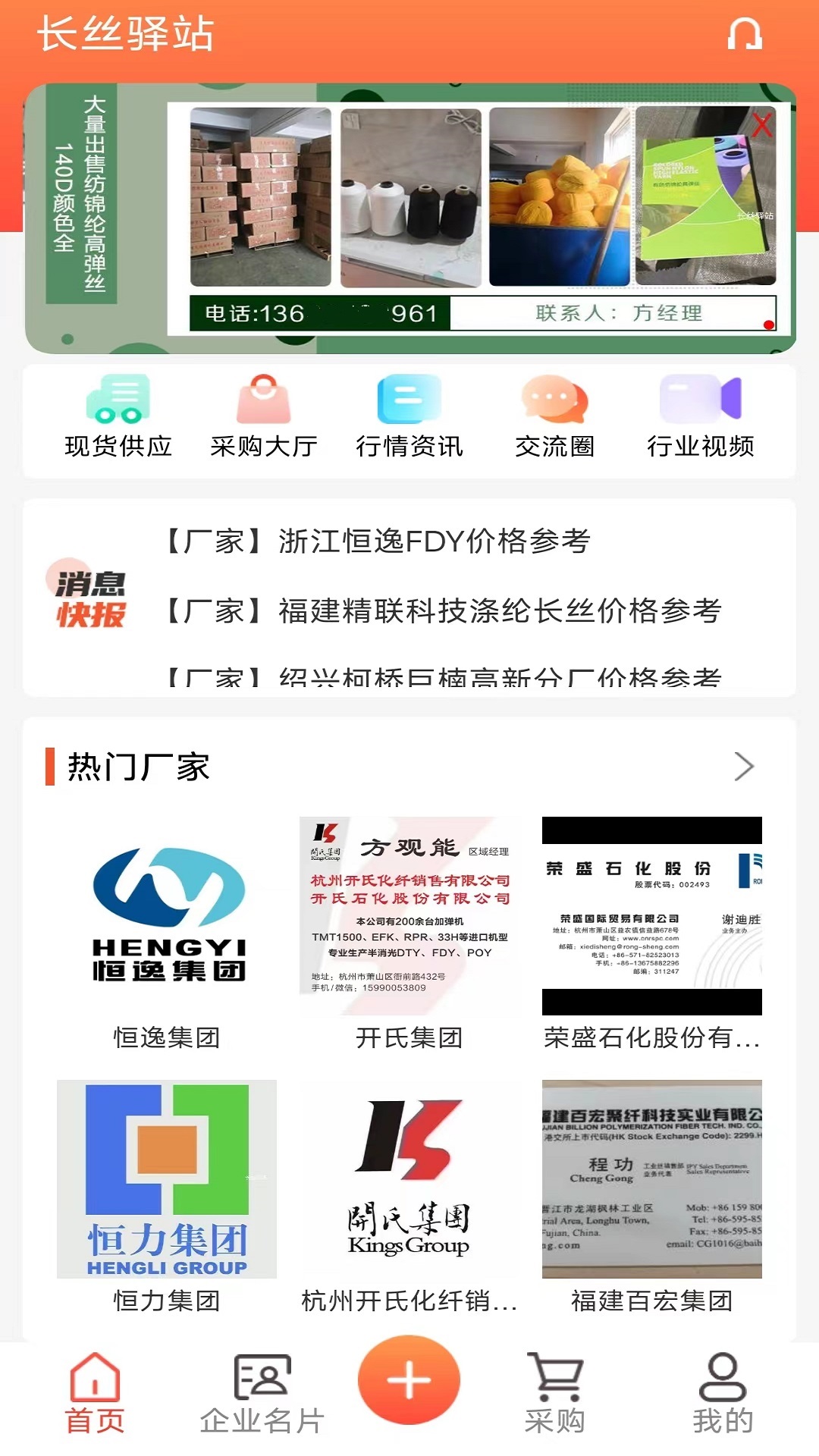Switch to 采购 tab
Viewport: 819px width, 1456px height.
(x=555, y=1394)
